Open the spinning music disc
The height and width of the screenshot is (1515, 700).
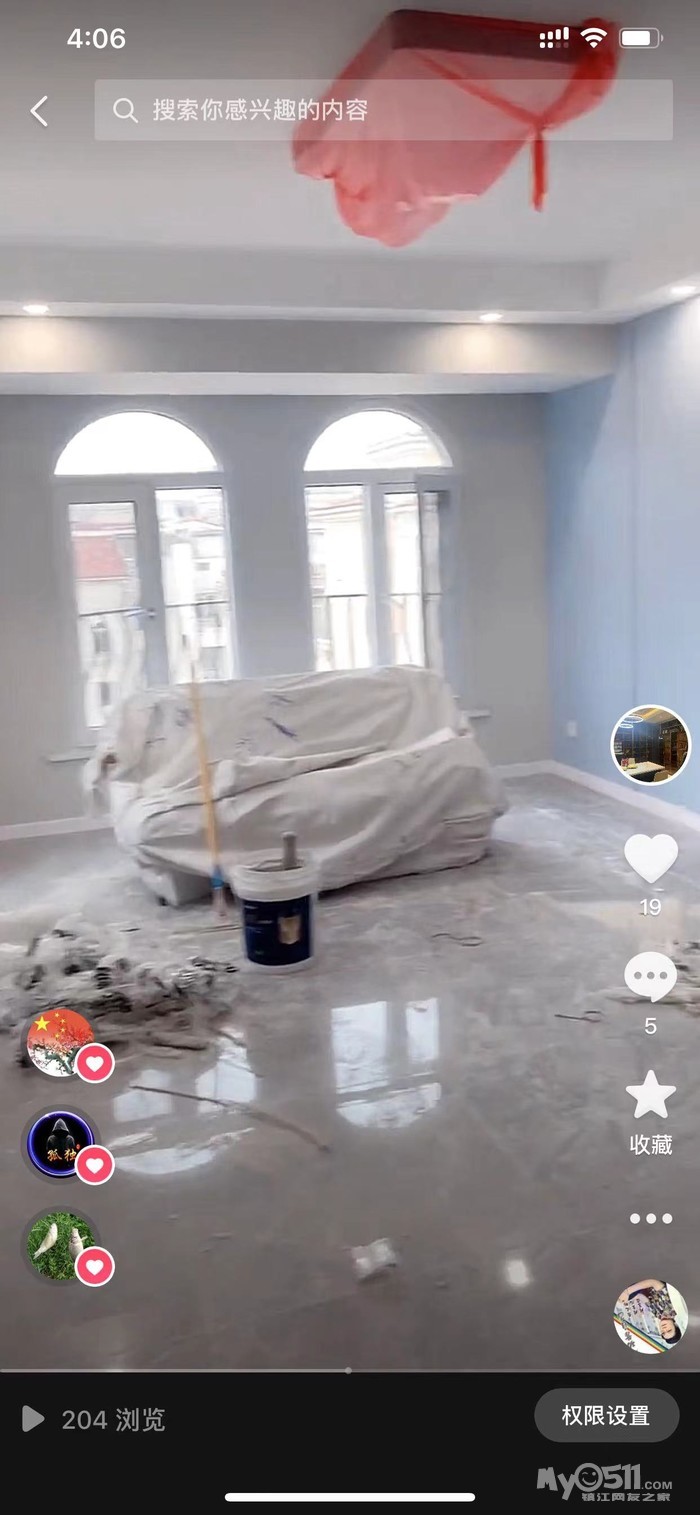coord(650,1315)
